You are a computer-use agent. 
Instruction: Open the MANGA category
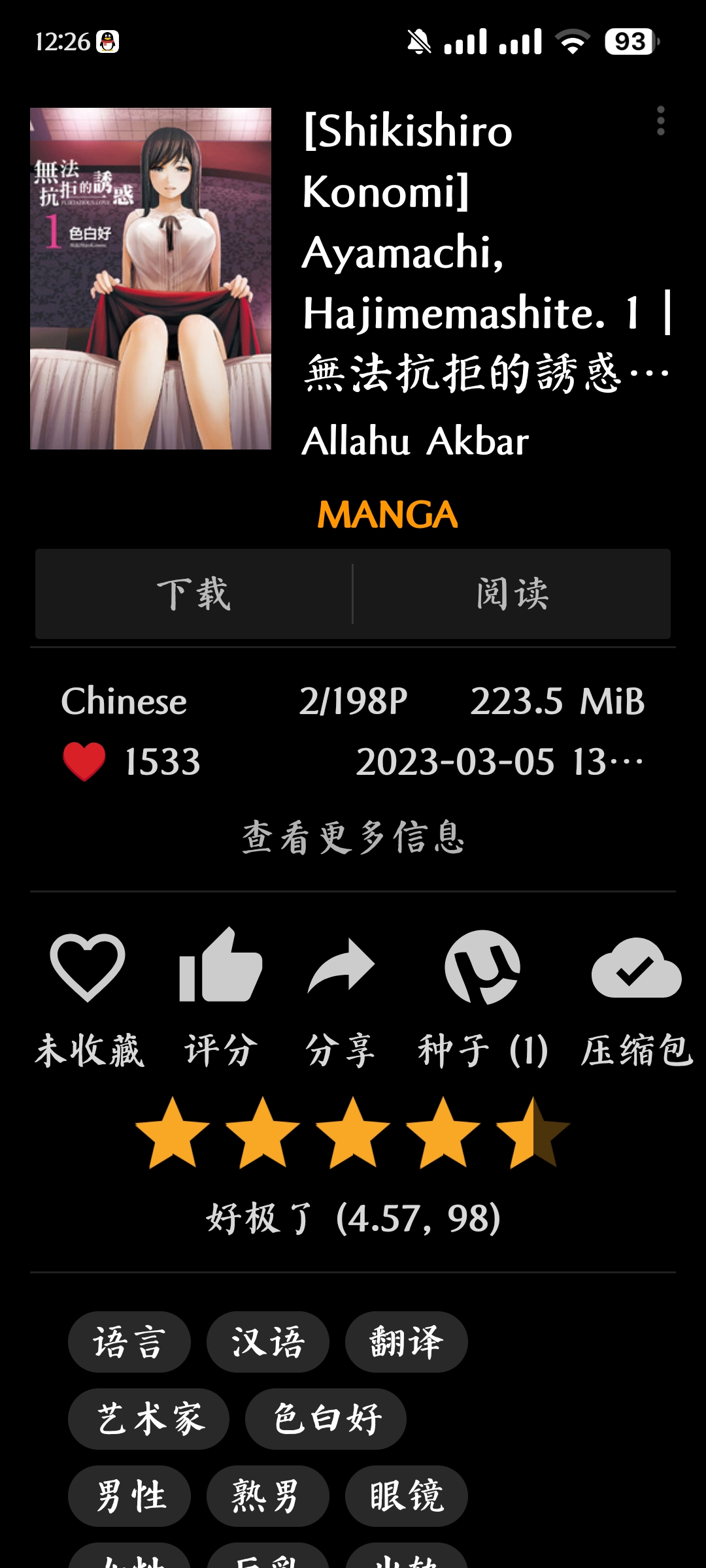(388, 515)
